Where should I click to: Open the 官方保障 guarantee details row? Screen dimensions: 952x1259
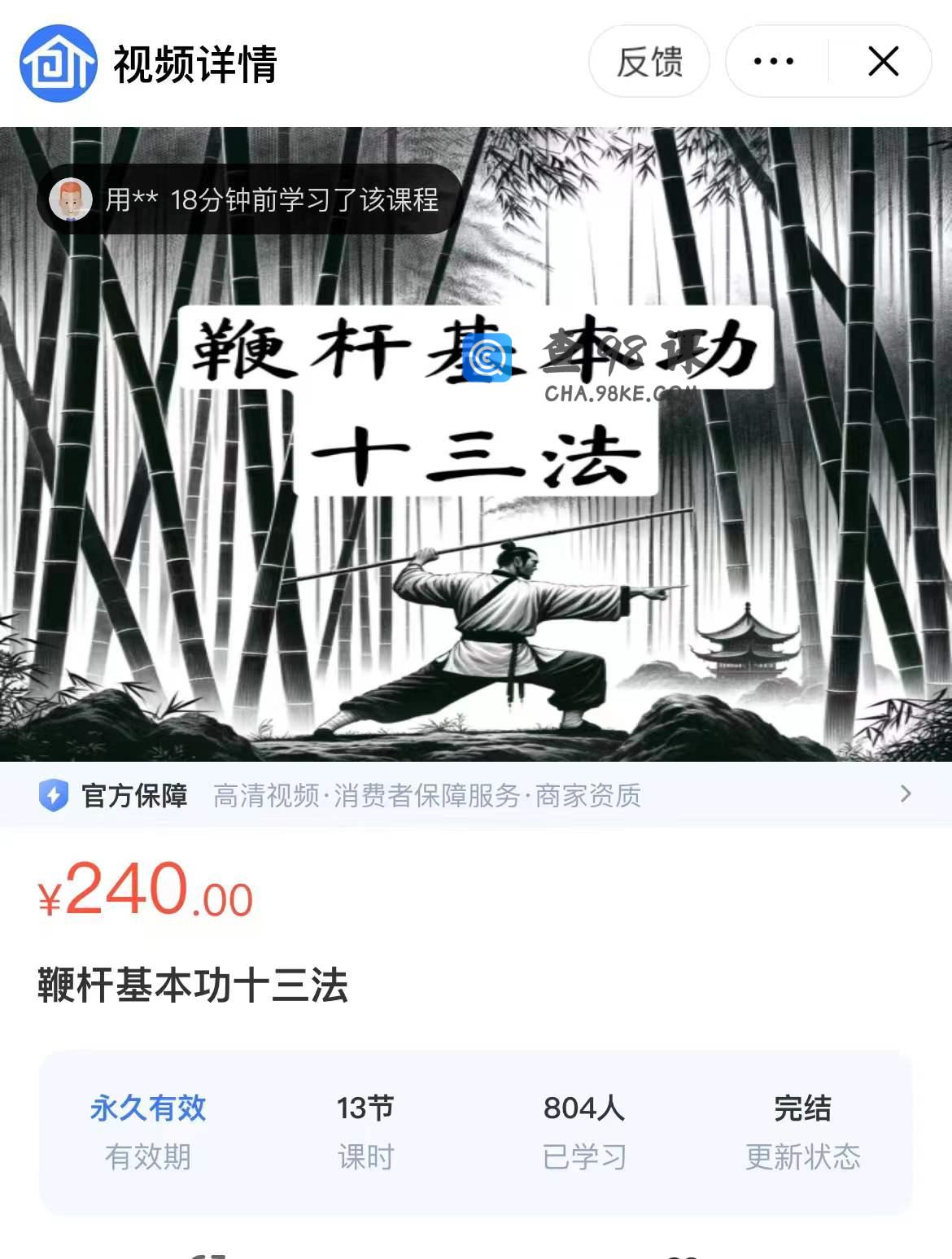(476, 795)
